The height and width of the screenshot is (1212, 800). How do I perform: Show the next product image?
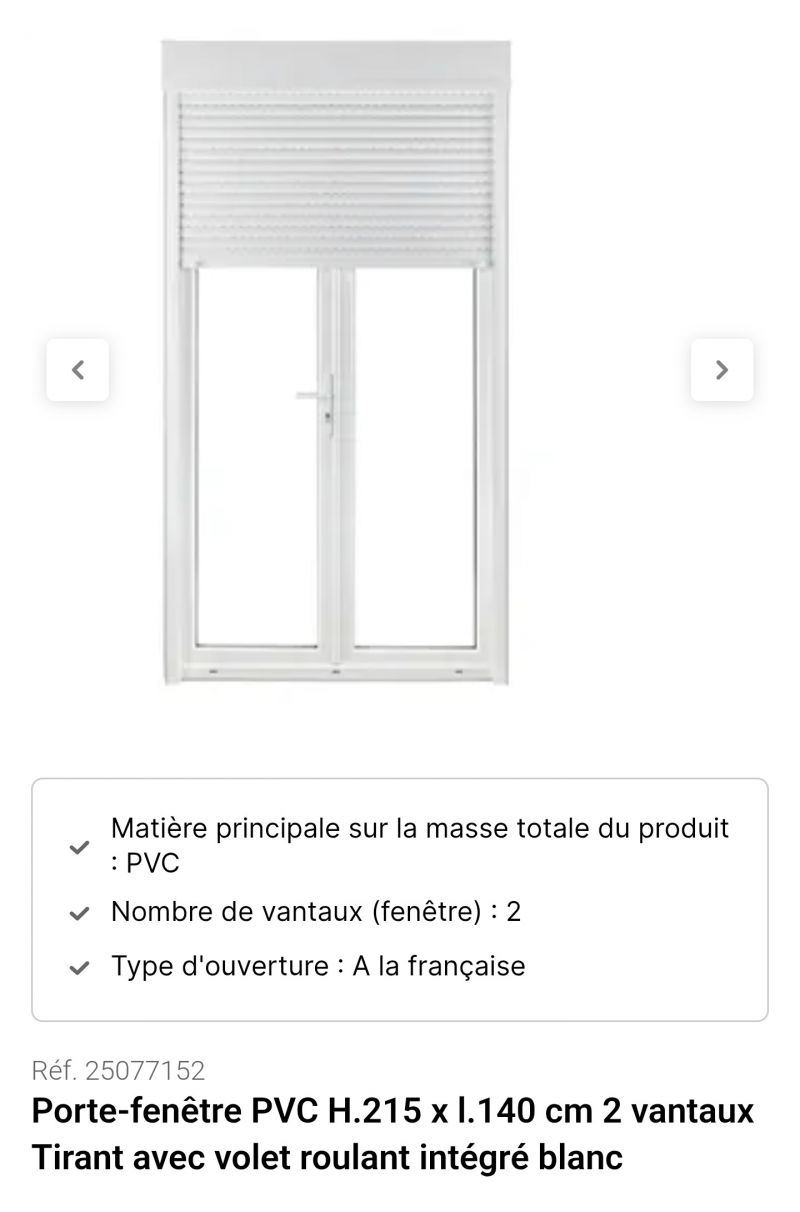721,370
